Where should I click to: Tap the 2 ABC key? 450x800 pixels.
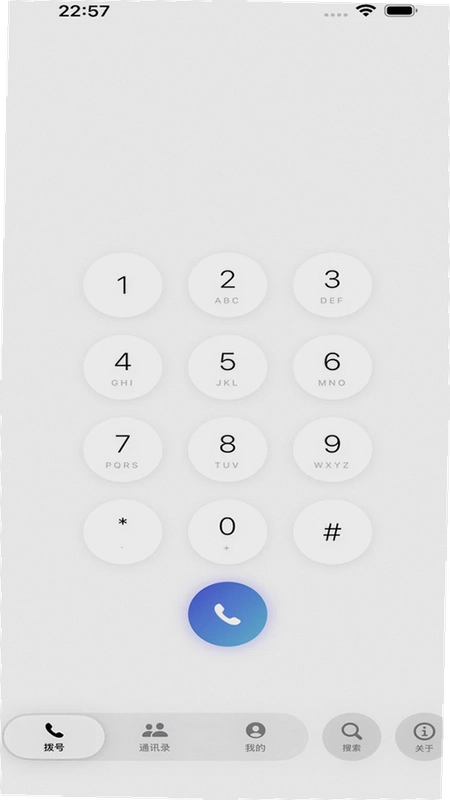[x=228, y=285]
